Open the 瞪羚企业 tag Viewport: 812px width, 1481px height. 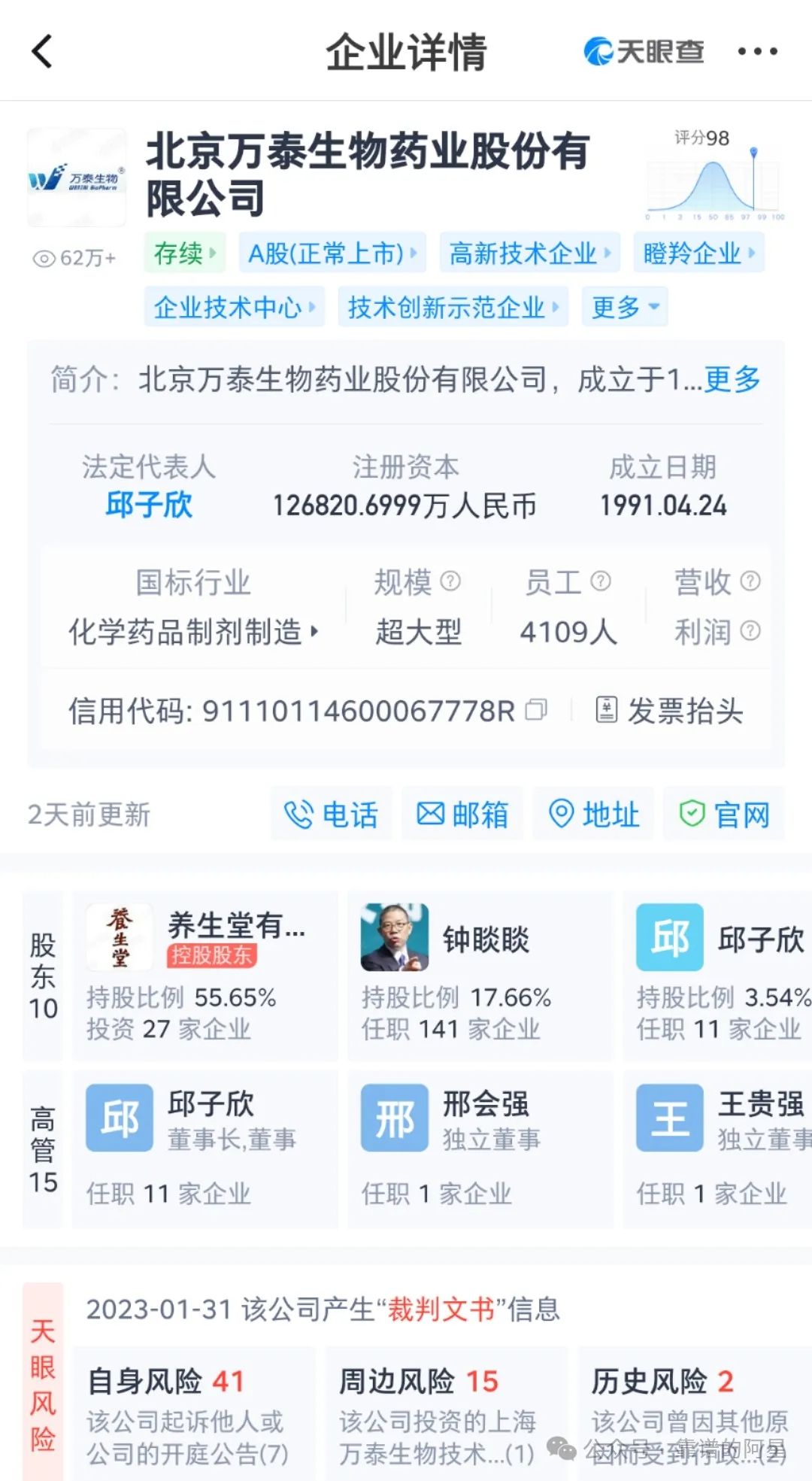click(x=698, y=253)
